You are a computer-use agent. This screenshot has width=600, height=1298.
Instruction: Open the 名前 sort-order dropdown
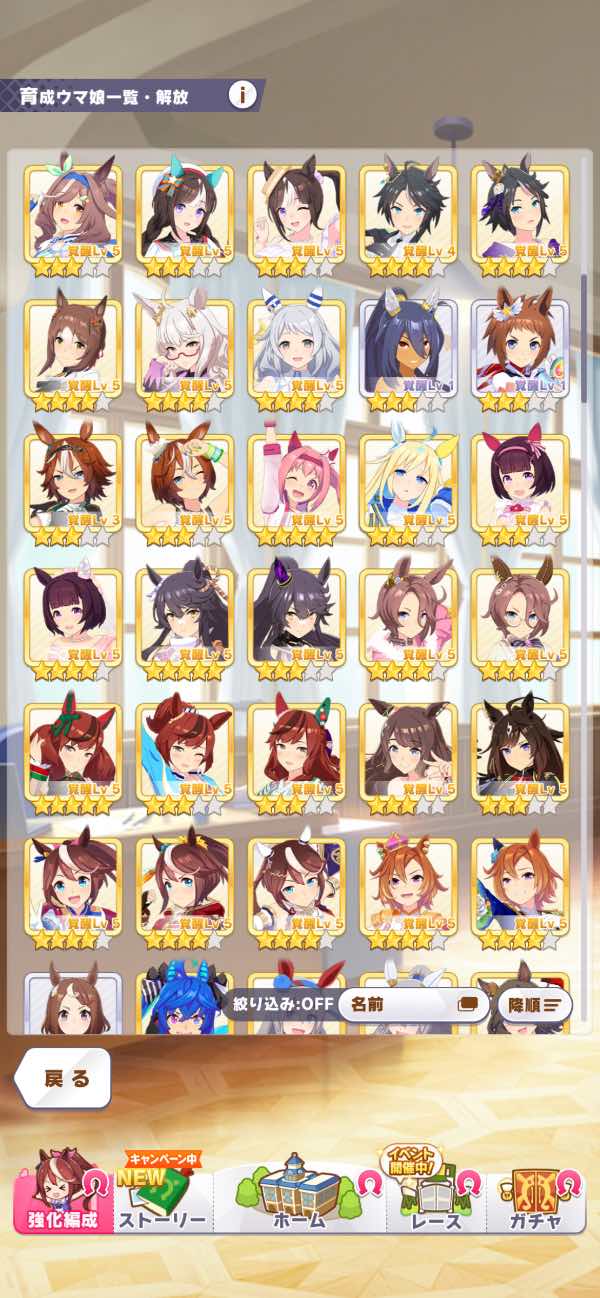(x=412, y=1004)
